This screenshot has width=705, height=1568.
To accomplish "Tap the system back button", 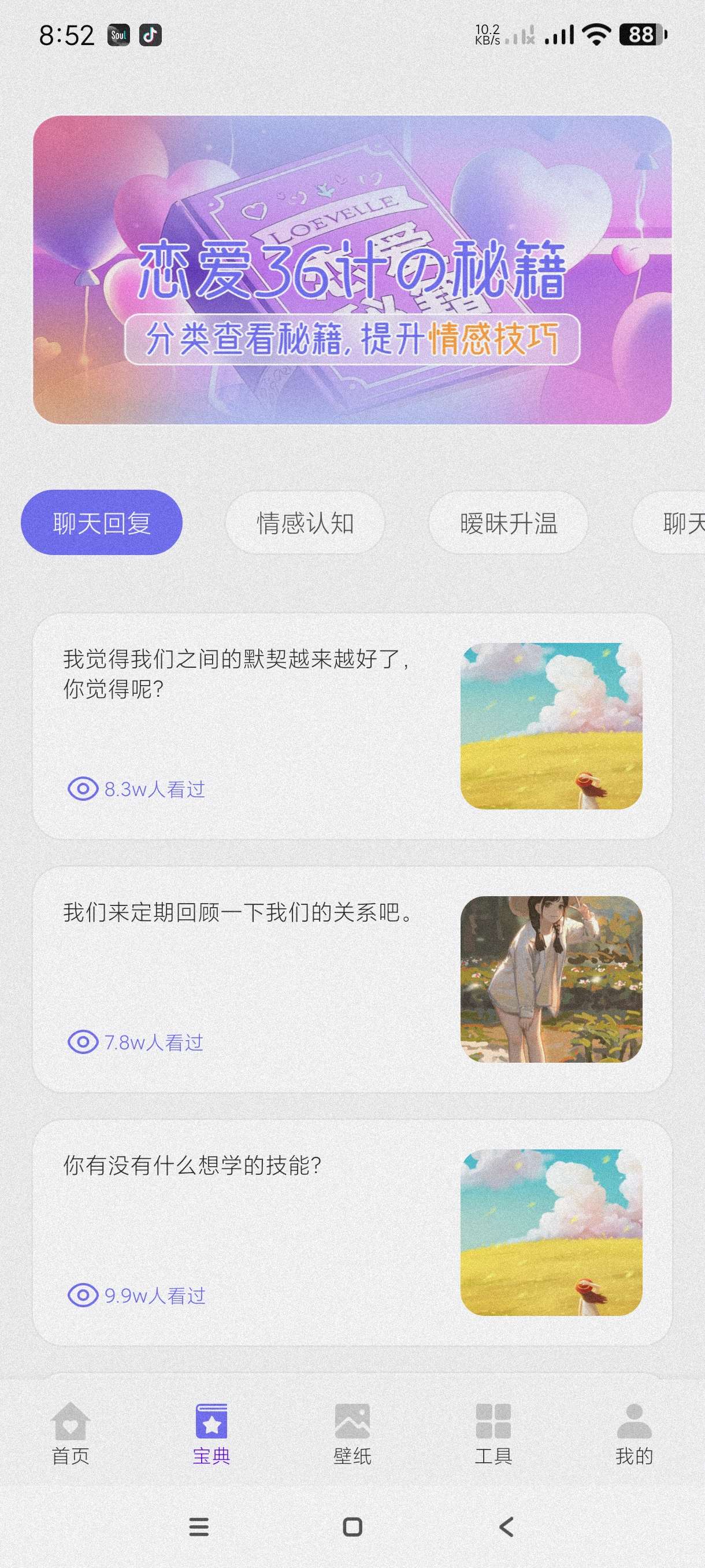I will (506, 1526).
